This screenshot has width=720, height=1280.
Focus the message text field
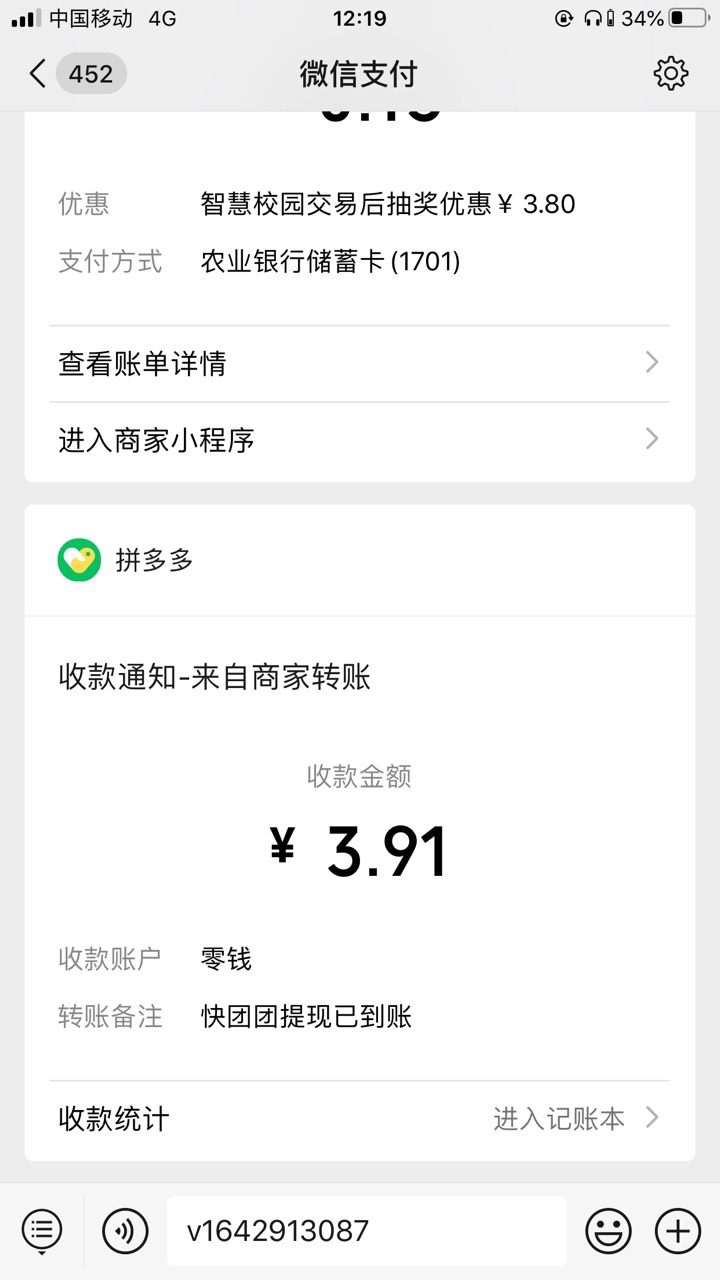(x=366, y=1230)
